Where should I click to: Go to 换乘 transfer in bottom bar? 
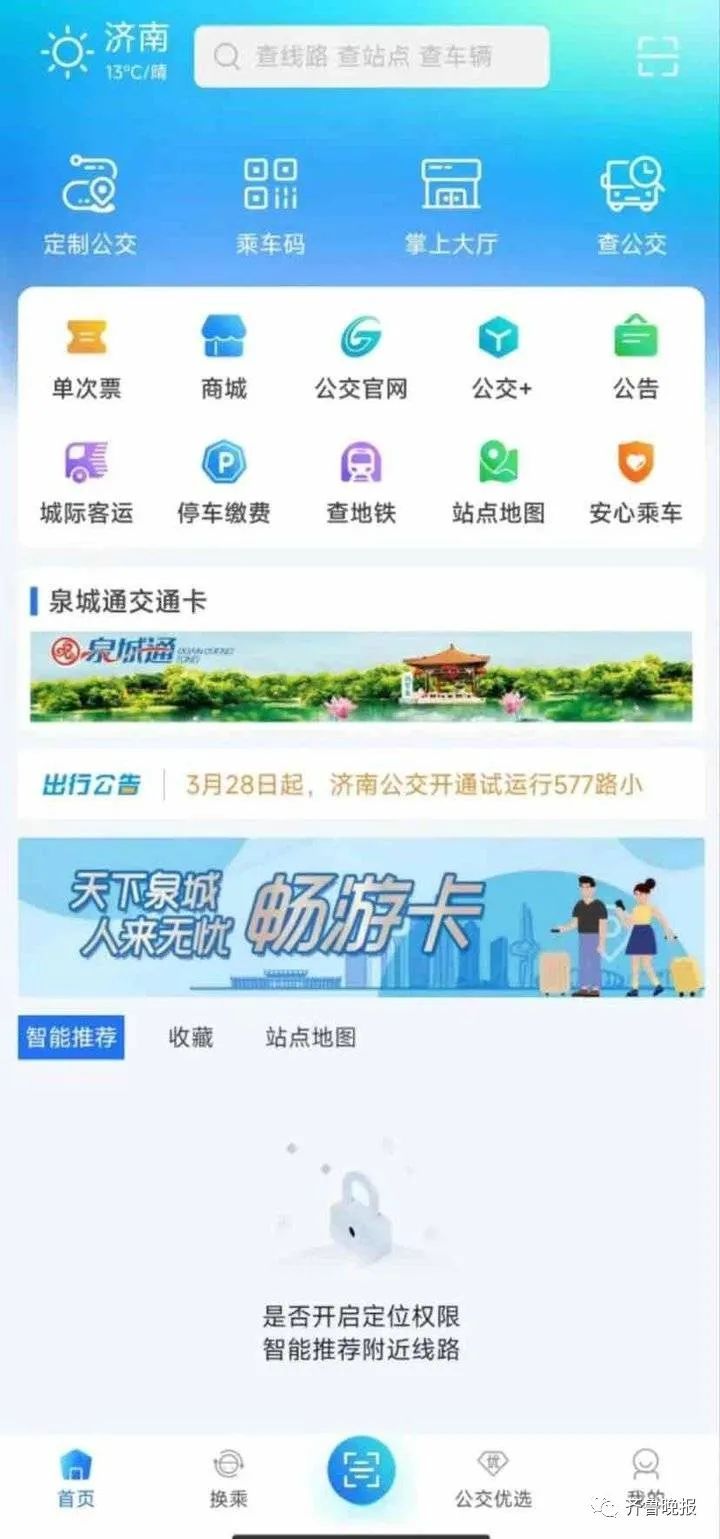point(228,1480)
